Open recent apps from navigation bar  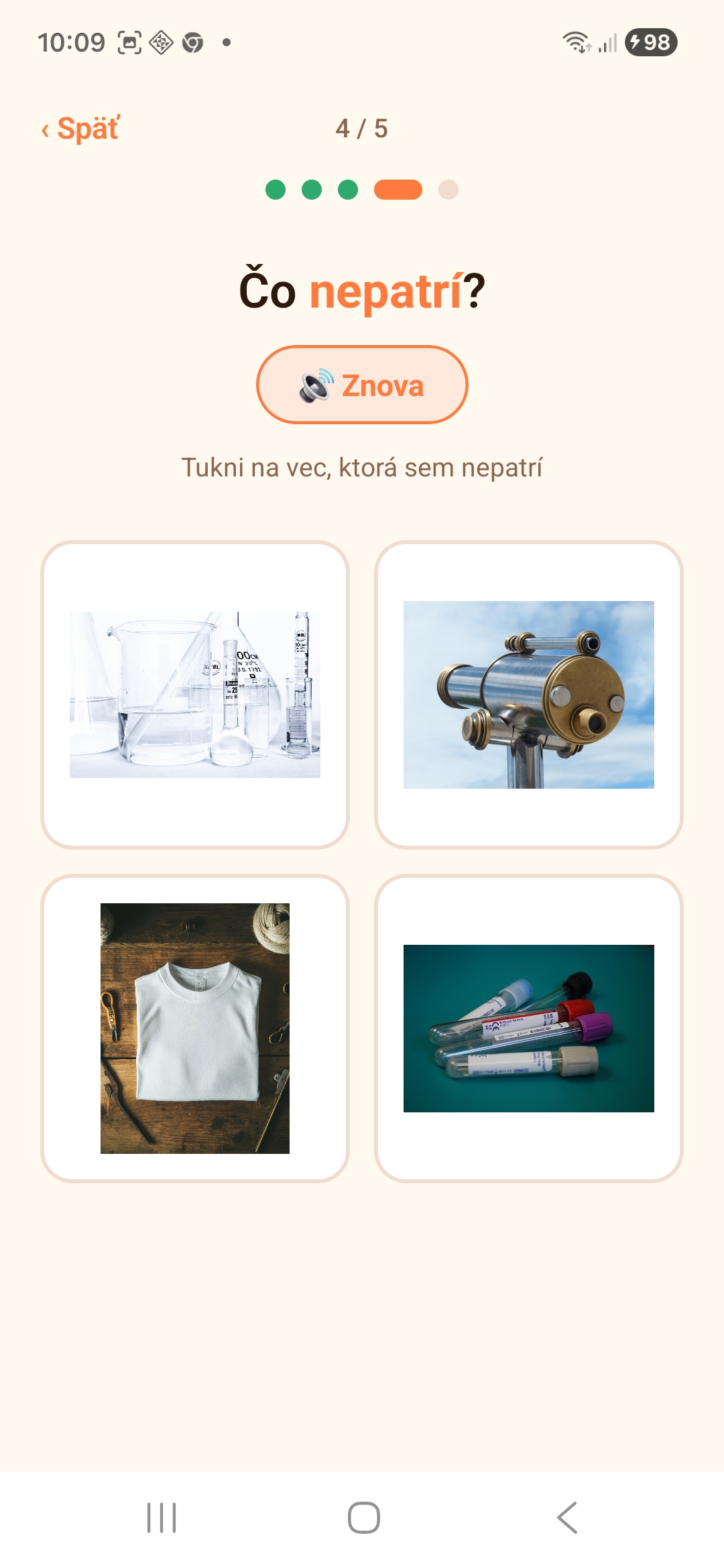(162, 1518)
